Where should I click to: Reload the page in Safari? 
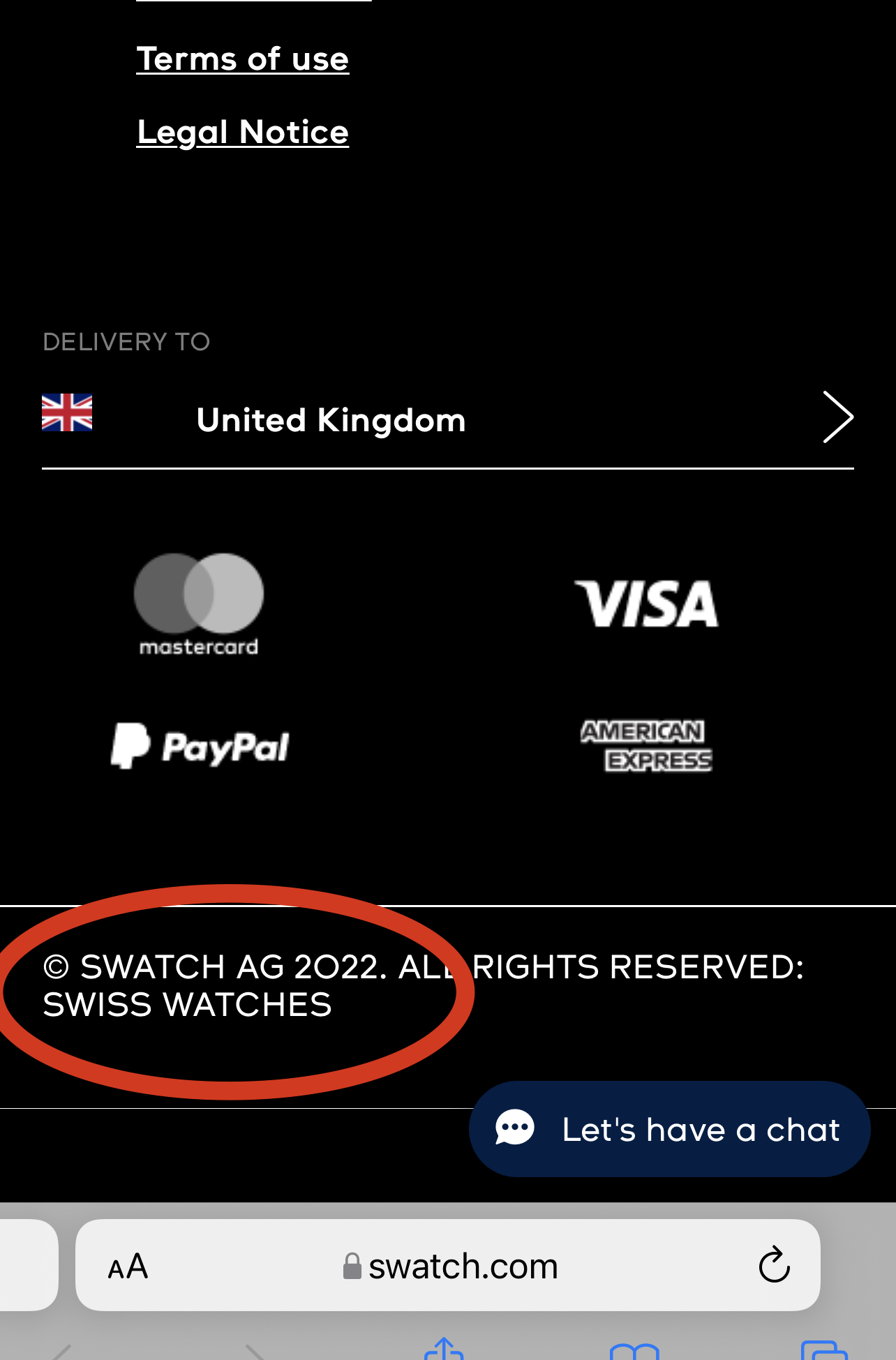(774, 1264)
